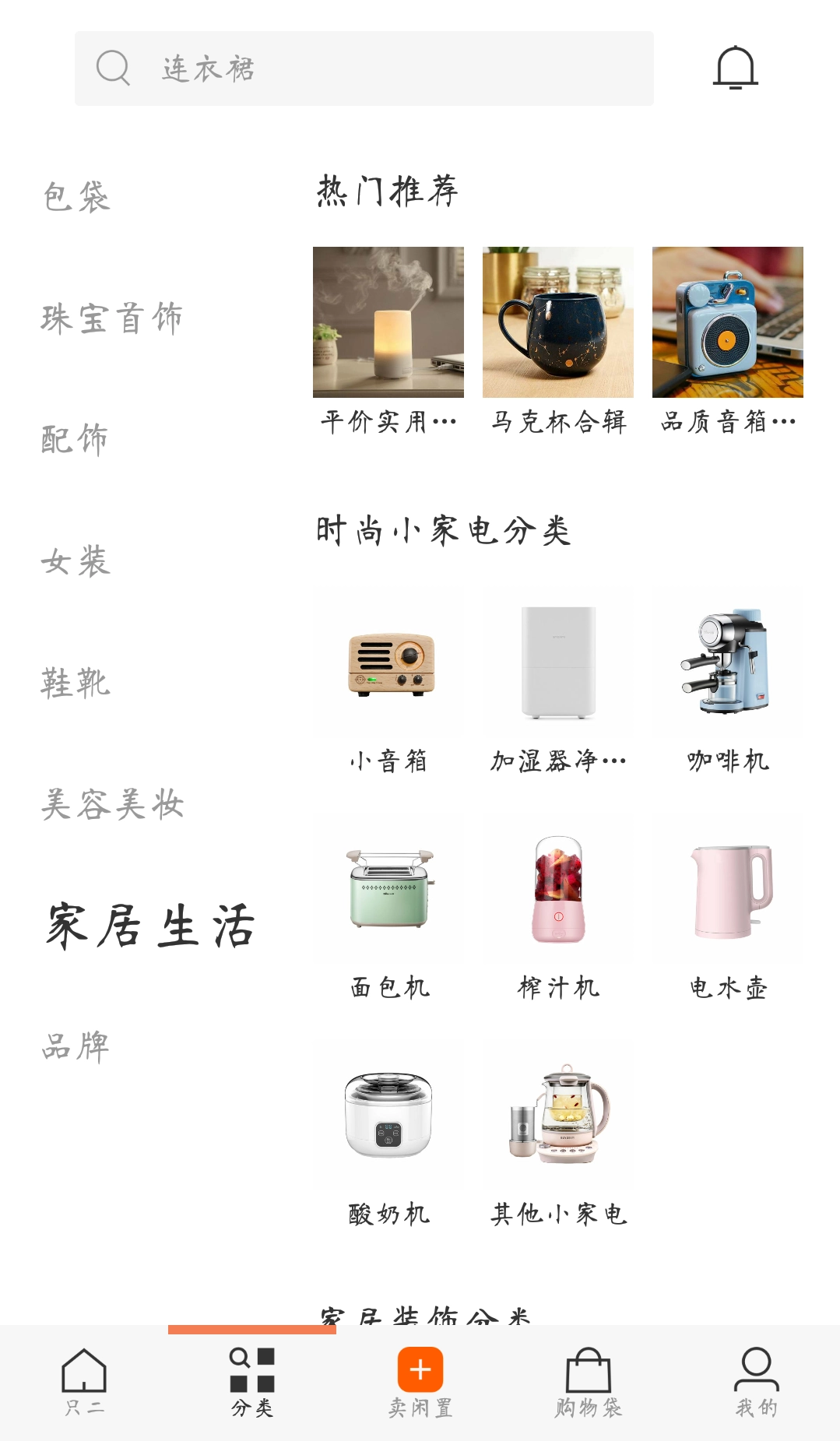Open the 购物袋 shopping bag tab
Viewport: 840px width, 1441px height.
pos(589,1382)
